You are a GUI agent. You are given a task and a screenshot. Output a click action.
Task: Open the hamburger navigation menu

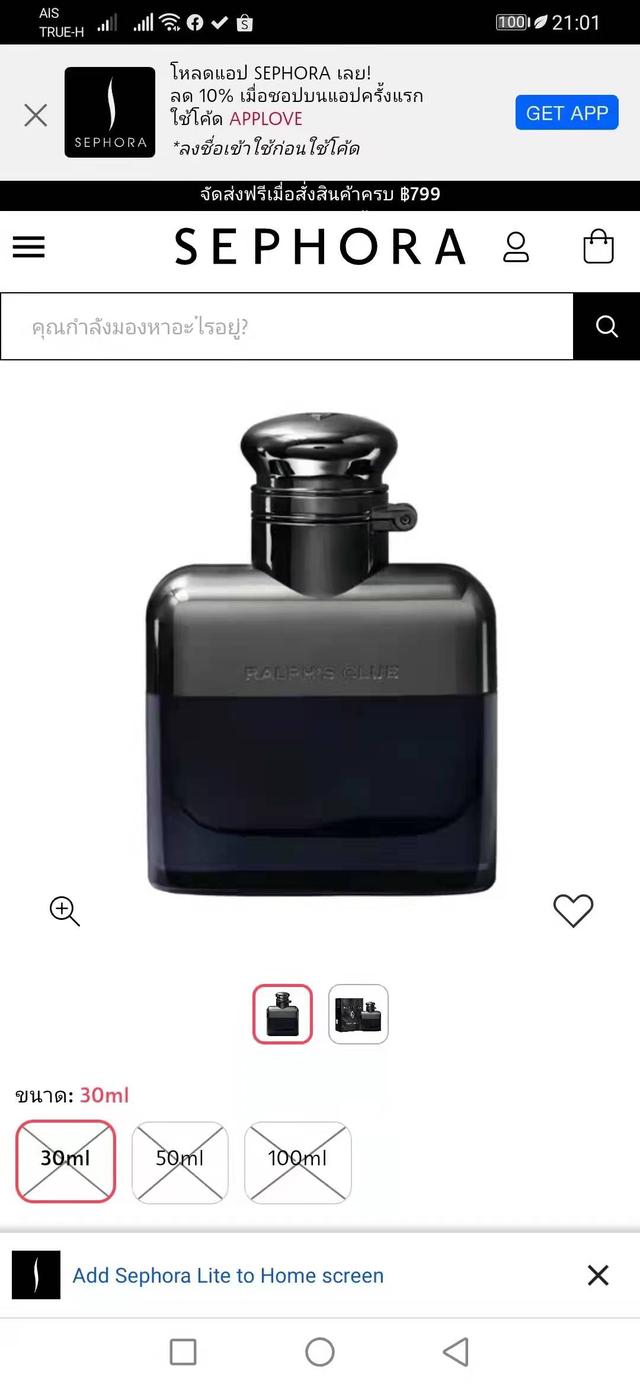(x=29, y=247)
